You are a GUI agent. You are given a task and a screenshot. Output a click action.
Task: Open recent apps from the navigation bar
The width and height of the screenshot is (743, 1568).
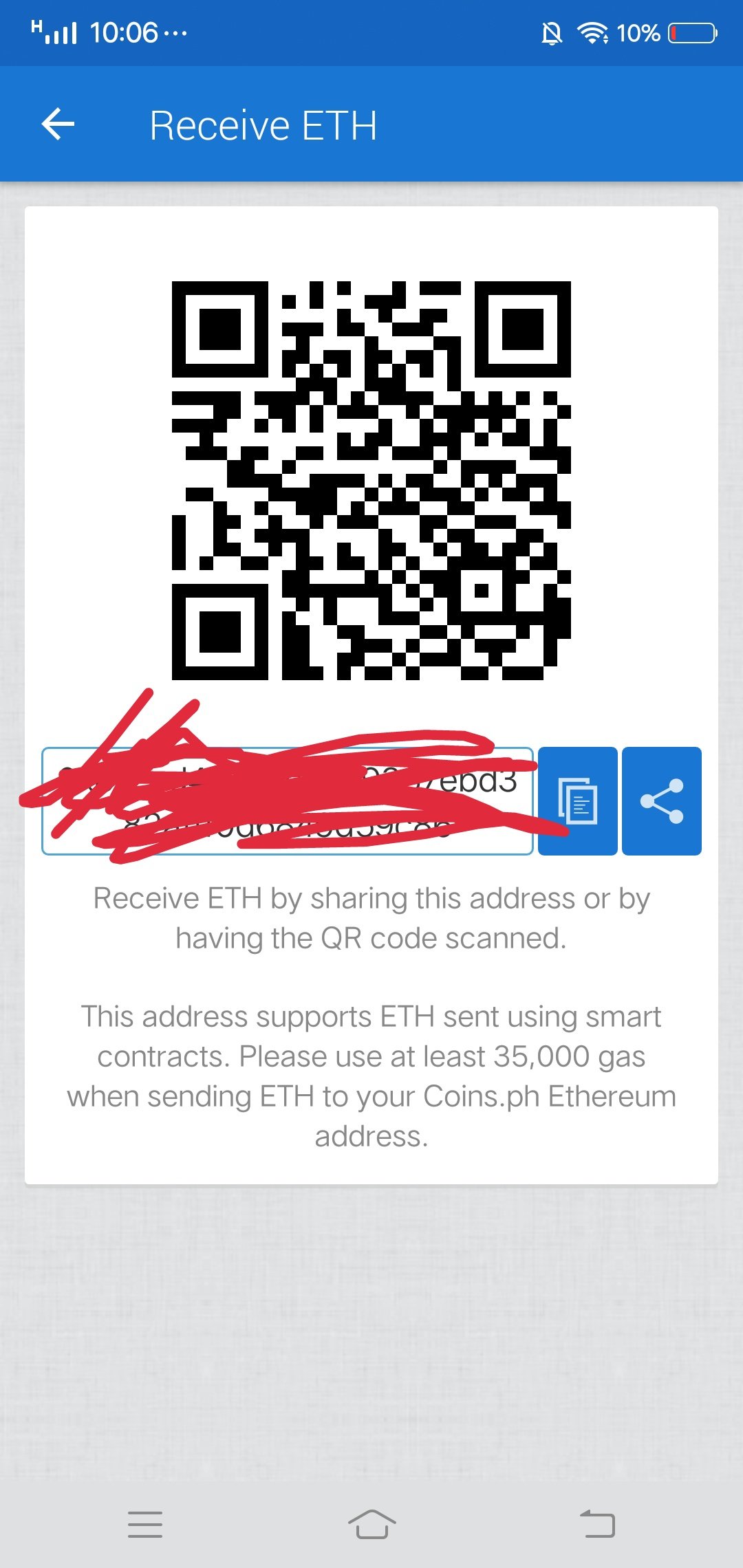145,1525
